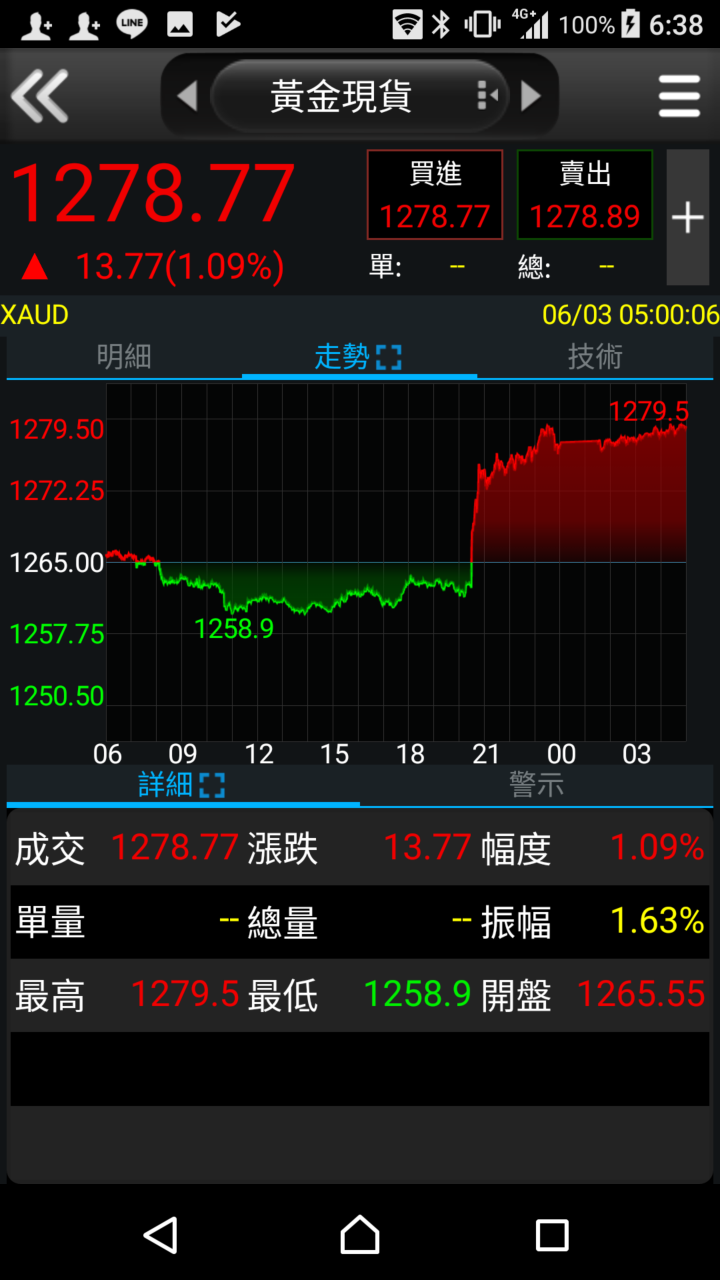Go back using the system back button
Viewport: 720px width, 1280px height.
coord(161,1235)
